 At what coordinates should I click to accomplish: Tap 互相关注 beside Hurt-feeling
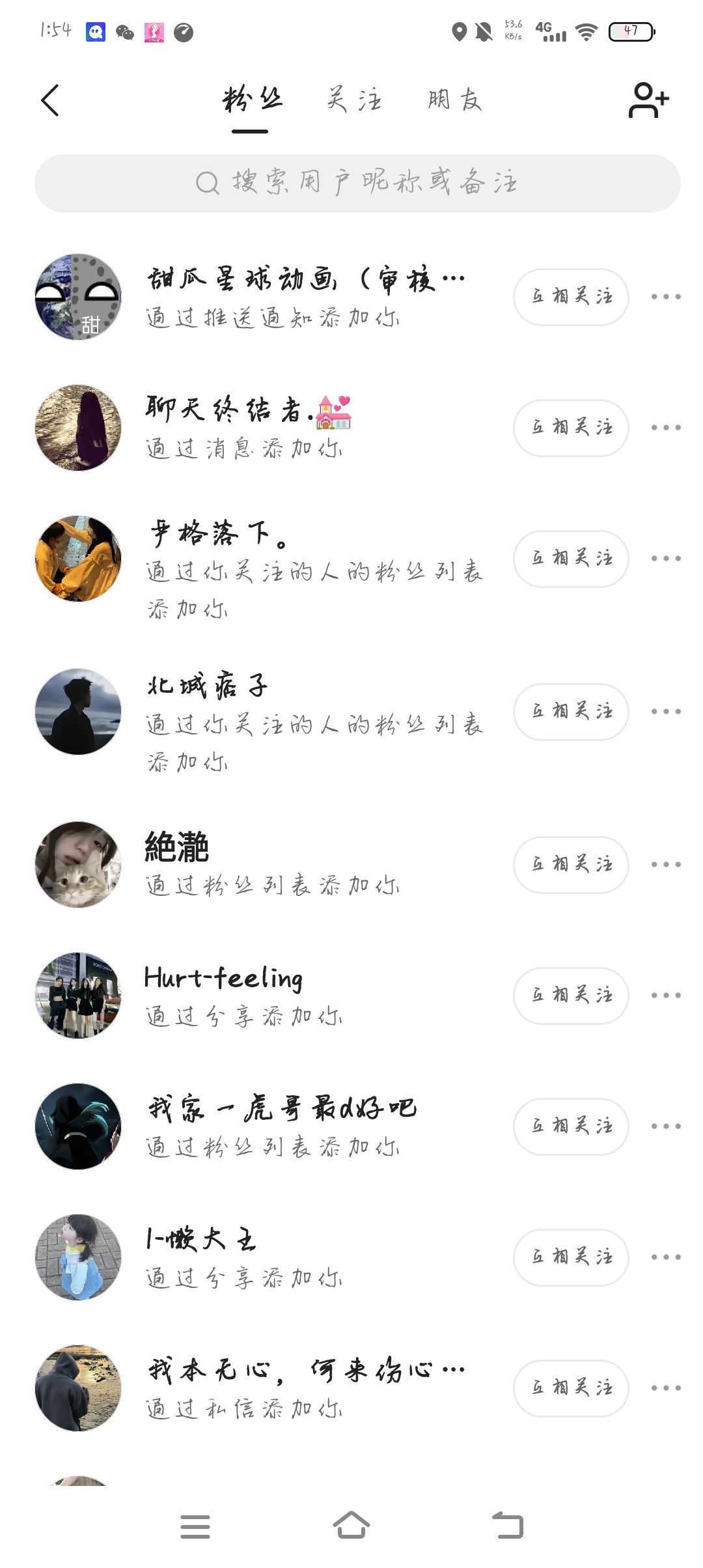pos(571,996)
